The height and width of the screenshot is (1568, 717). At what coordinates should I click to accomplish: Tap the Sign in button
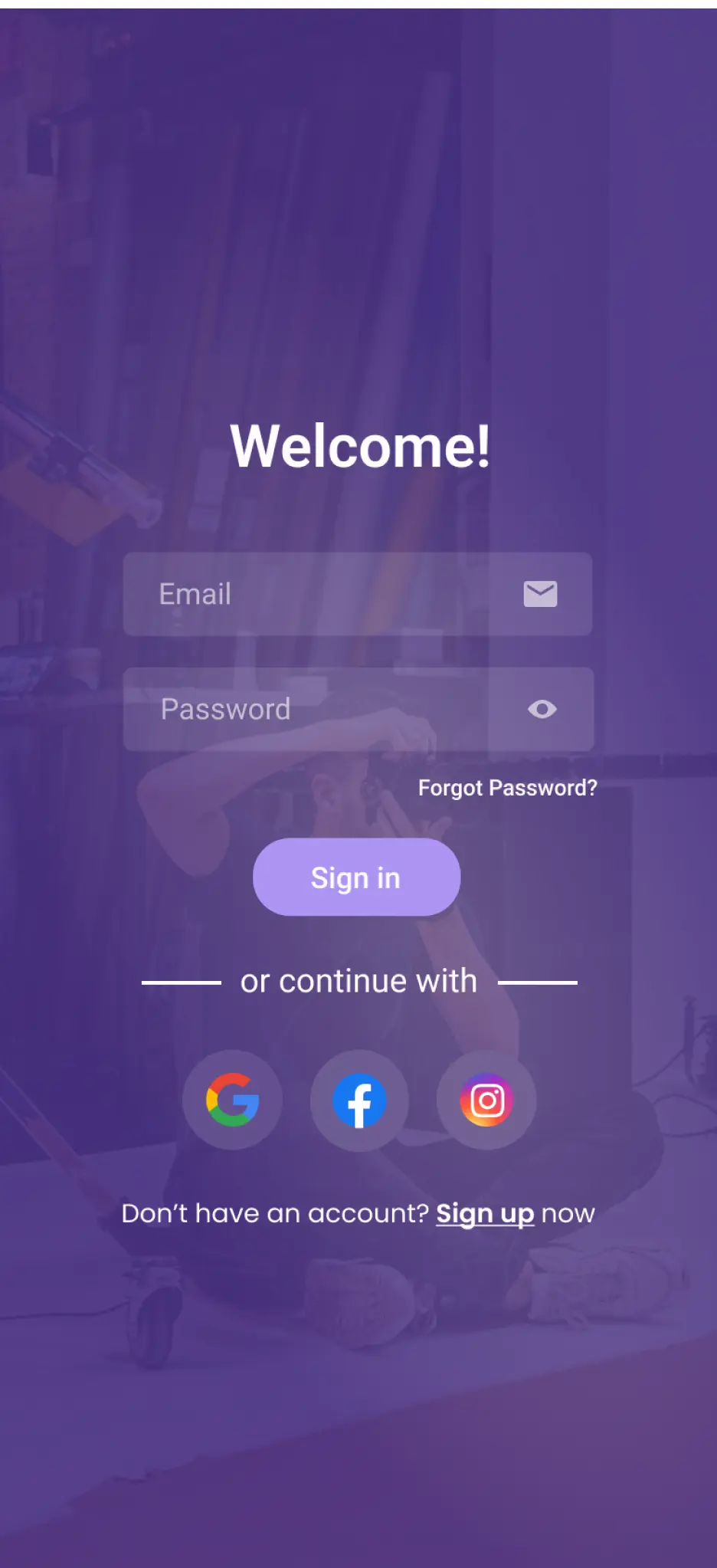(x=356, y=877)
